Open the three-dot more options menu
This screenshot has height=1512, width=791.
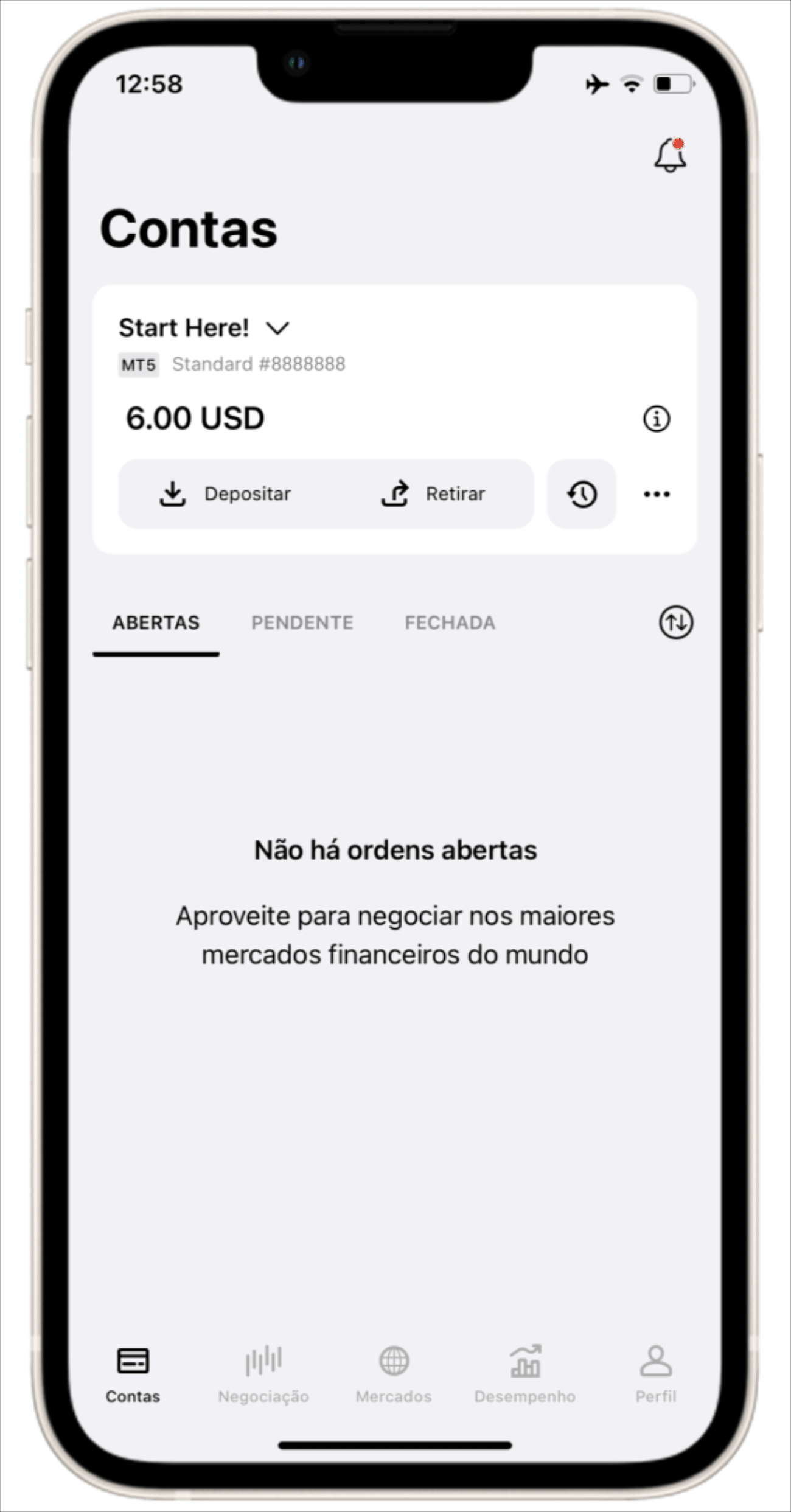point(657,494)
